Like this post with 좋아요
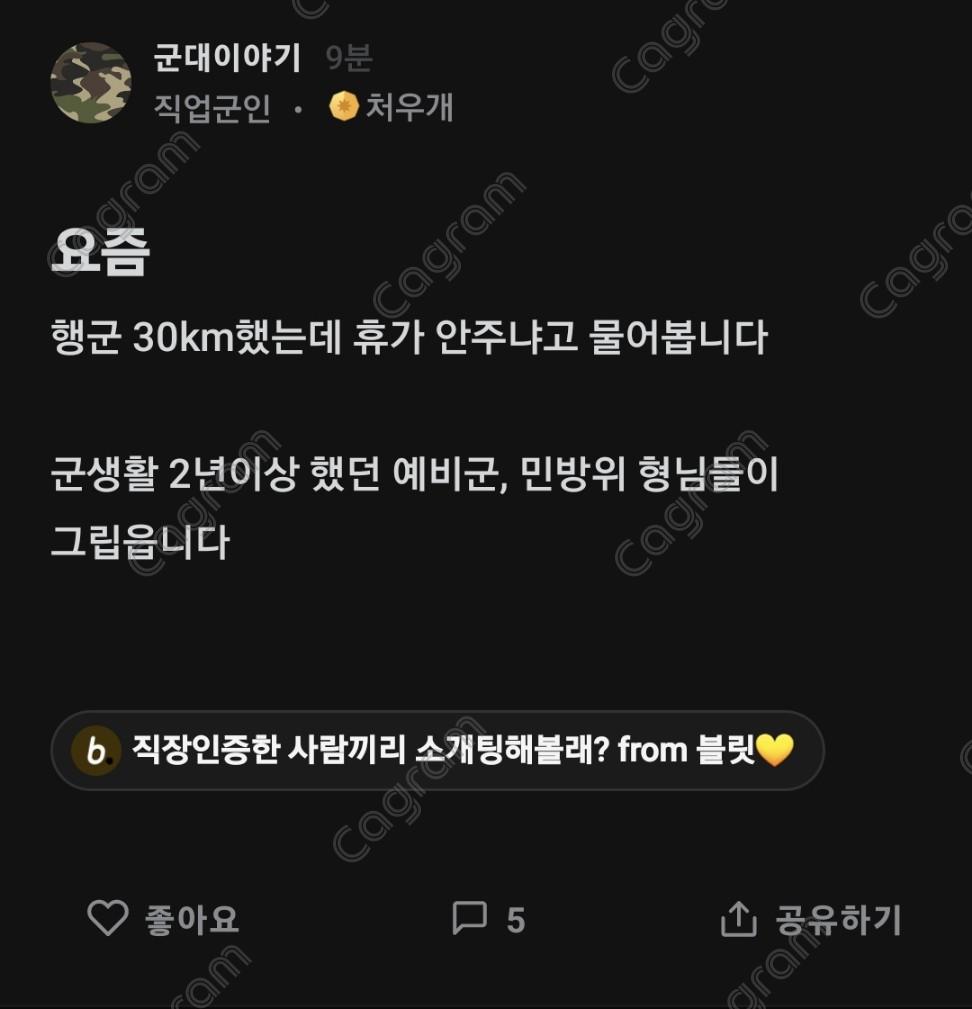The width and height of the screenshot is (972, 1009). tap(164, 919)
